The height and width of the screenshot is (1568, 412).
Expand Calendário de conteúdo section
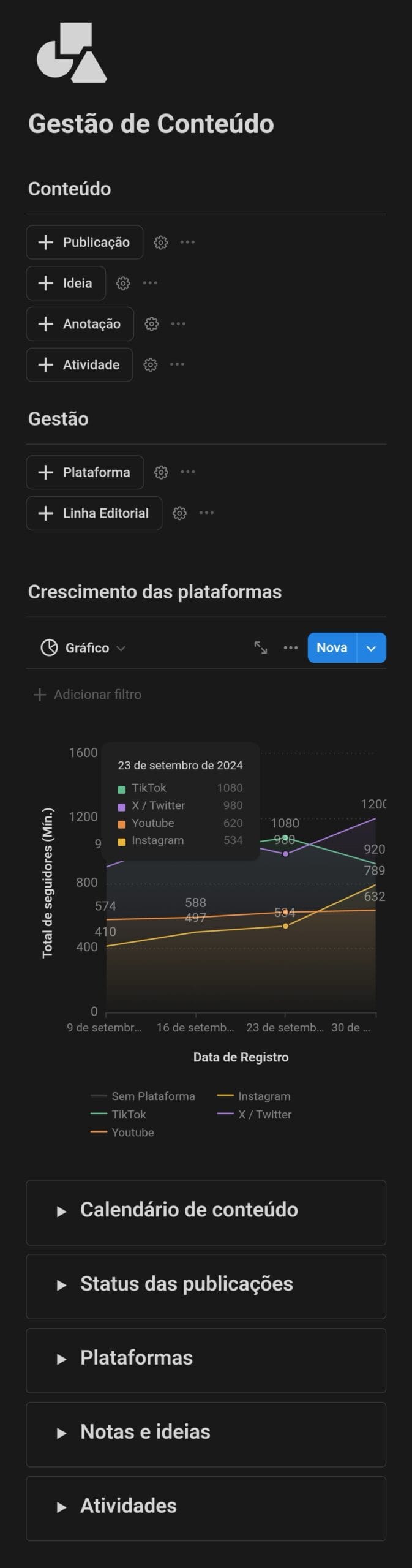point(61,1211)
